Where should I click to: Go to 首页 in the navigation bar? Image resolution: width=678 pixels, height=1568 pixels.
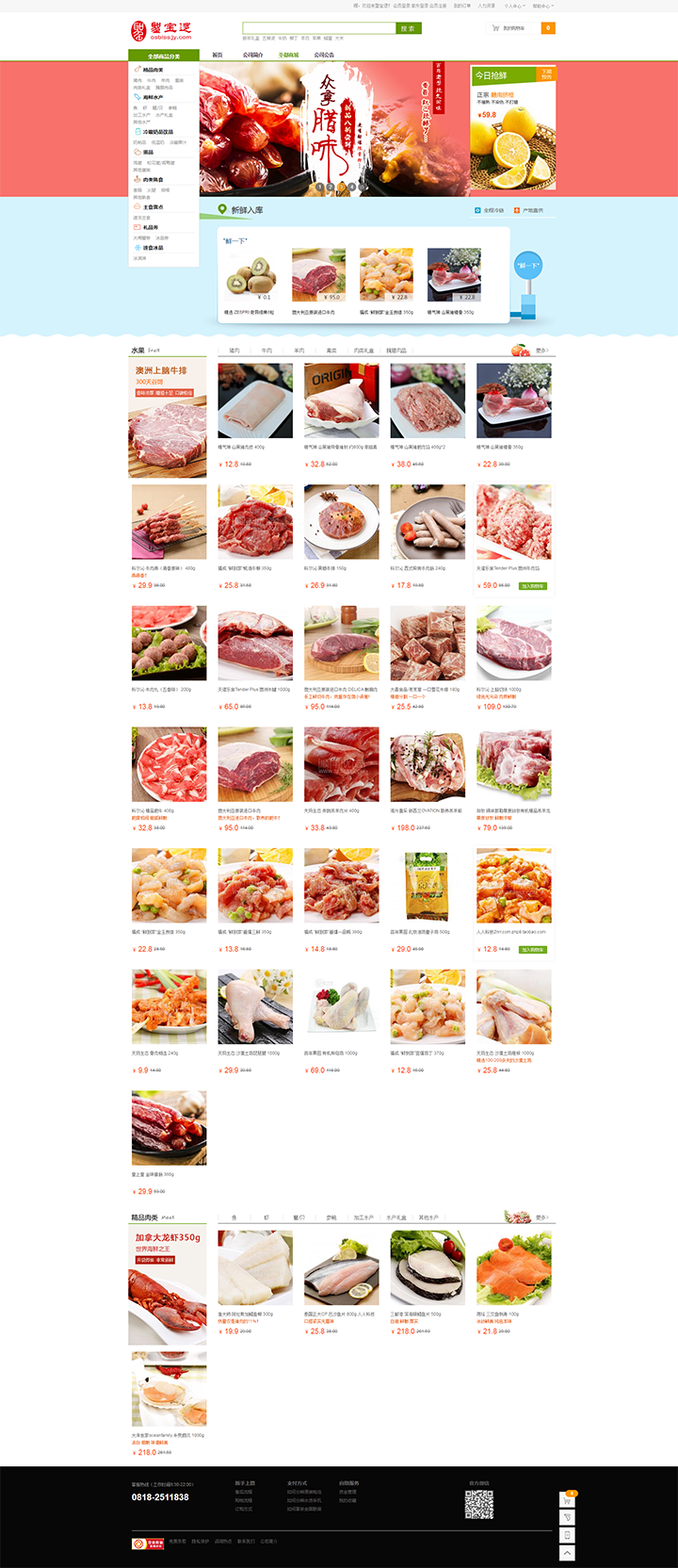click(x=218, y=56)
